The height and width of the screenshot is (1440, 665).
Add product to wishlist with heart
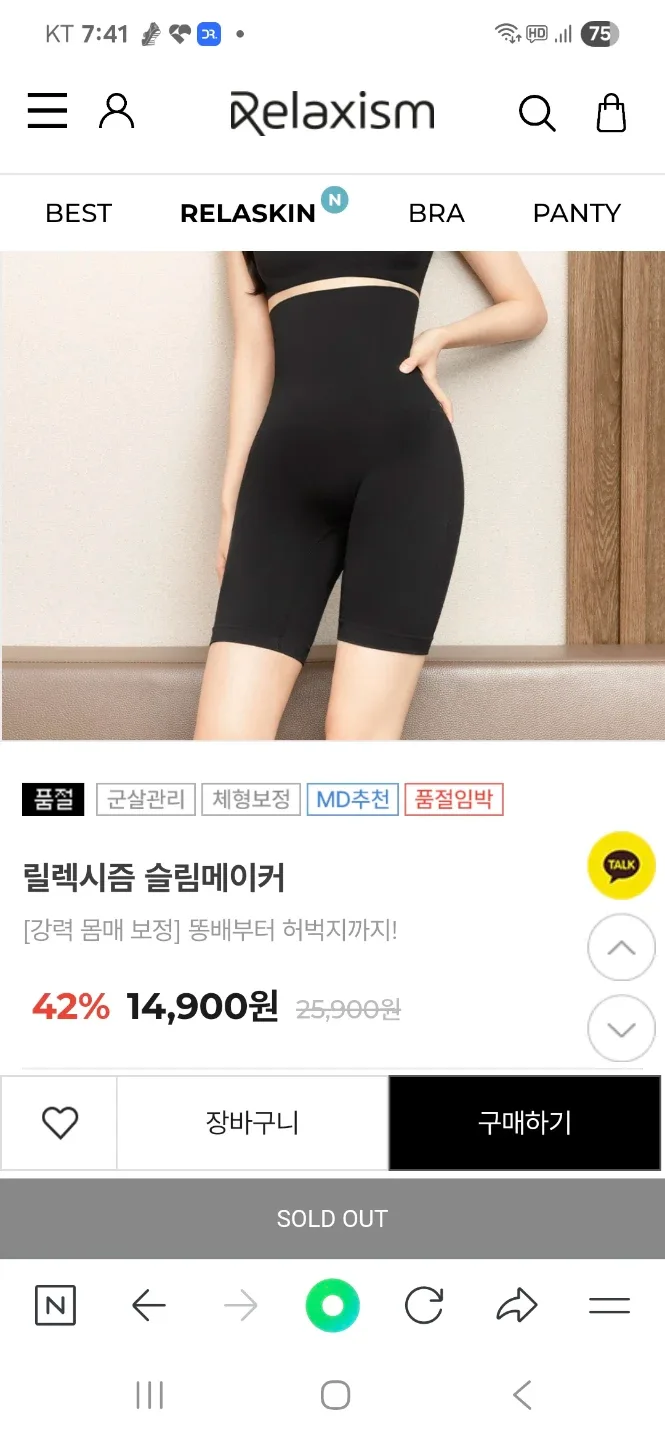tap(59, 1123)
